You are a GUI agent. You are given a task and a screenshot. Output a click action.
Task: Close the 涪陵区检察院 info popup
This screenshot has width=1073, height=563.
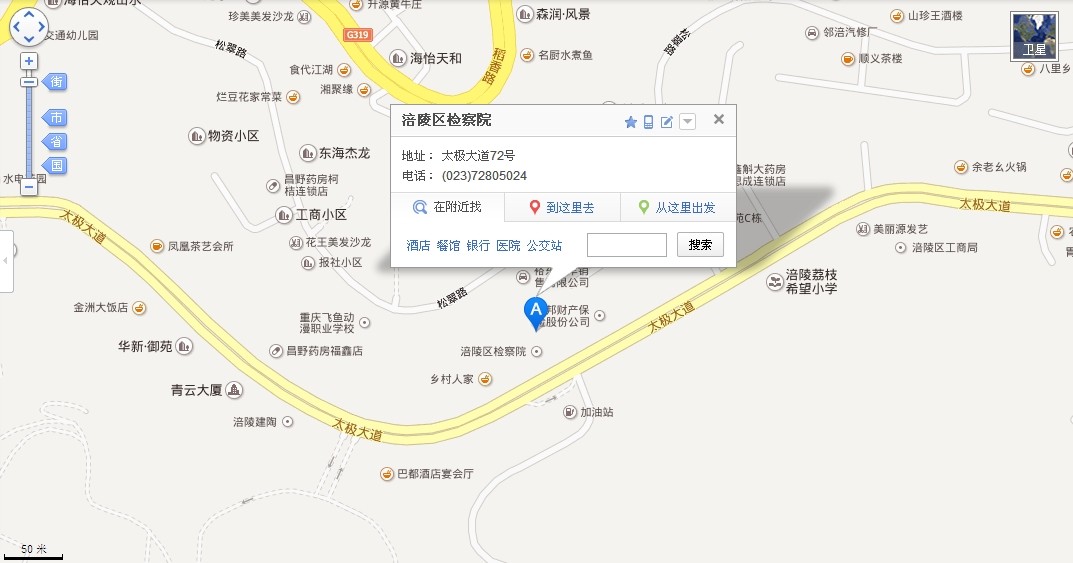(718, 120)
